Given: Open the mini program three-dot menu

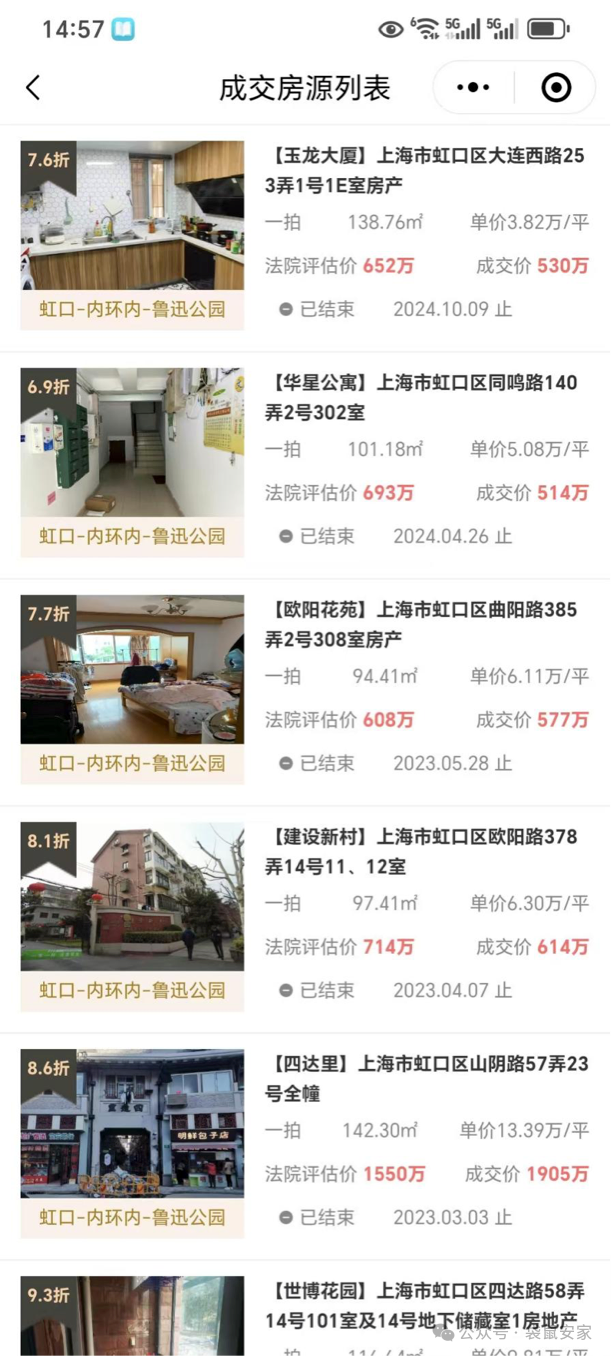Looking at the screenshot, I should point(473,88).
